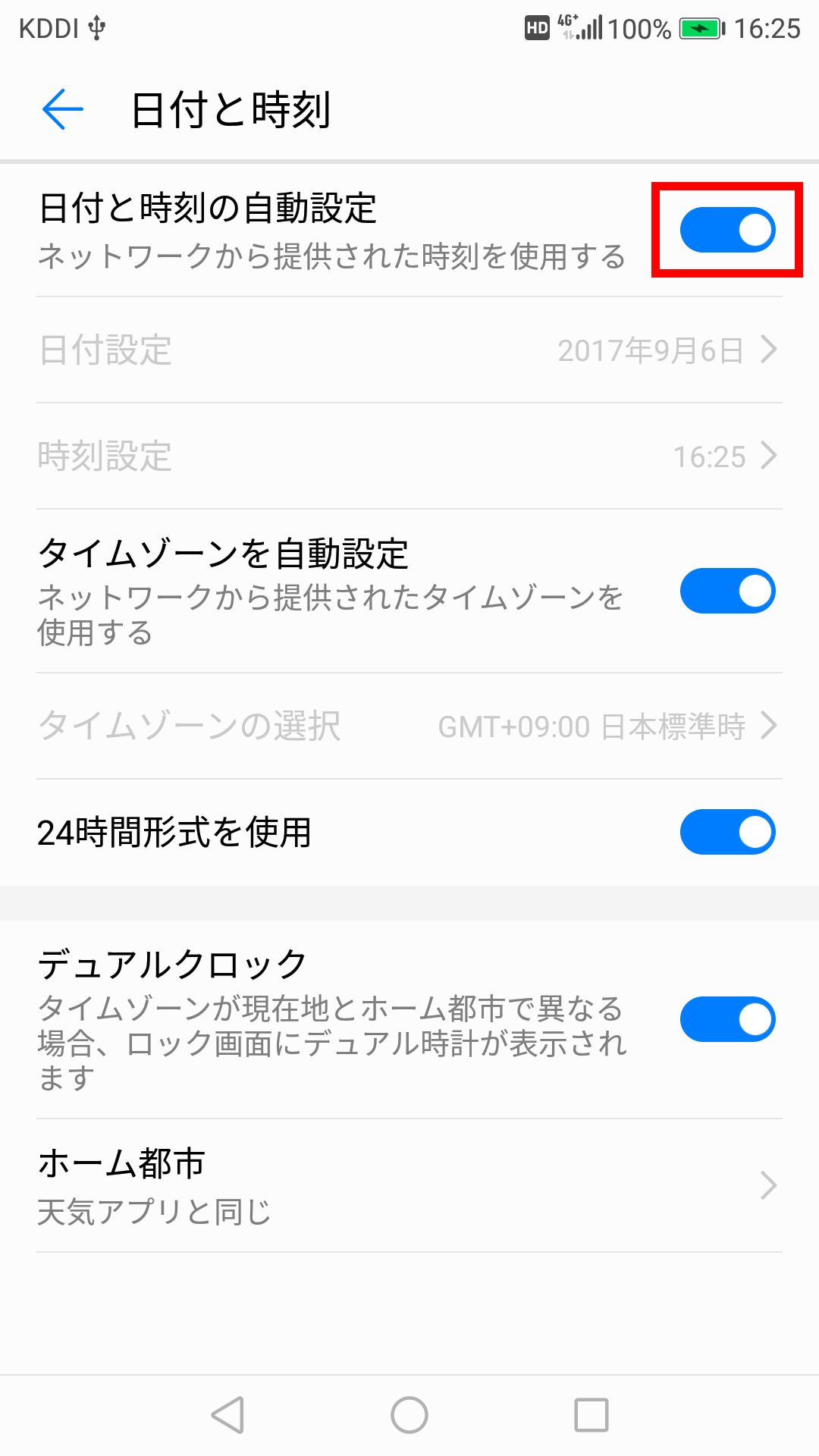Go back from 日付と時刻 screen

click(x=63, y=109)
